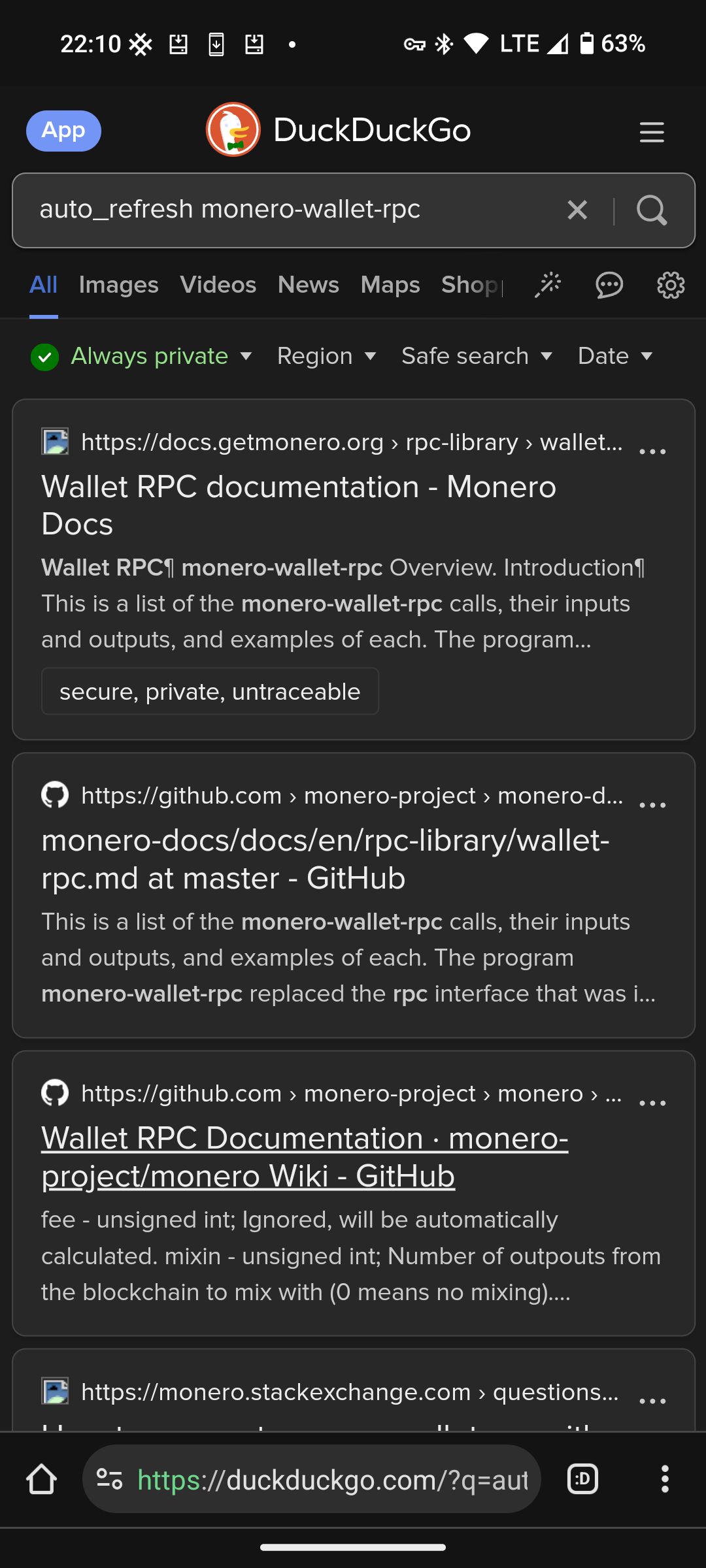This screenshot has width=706, height=1568.
Task: Focus the search box with auto_refresh query
Action: [294, 210]
